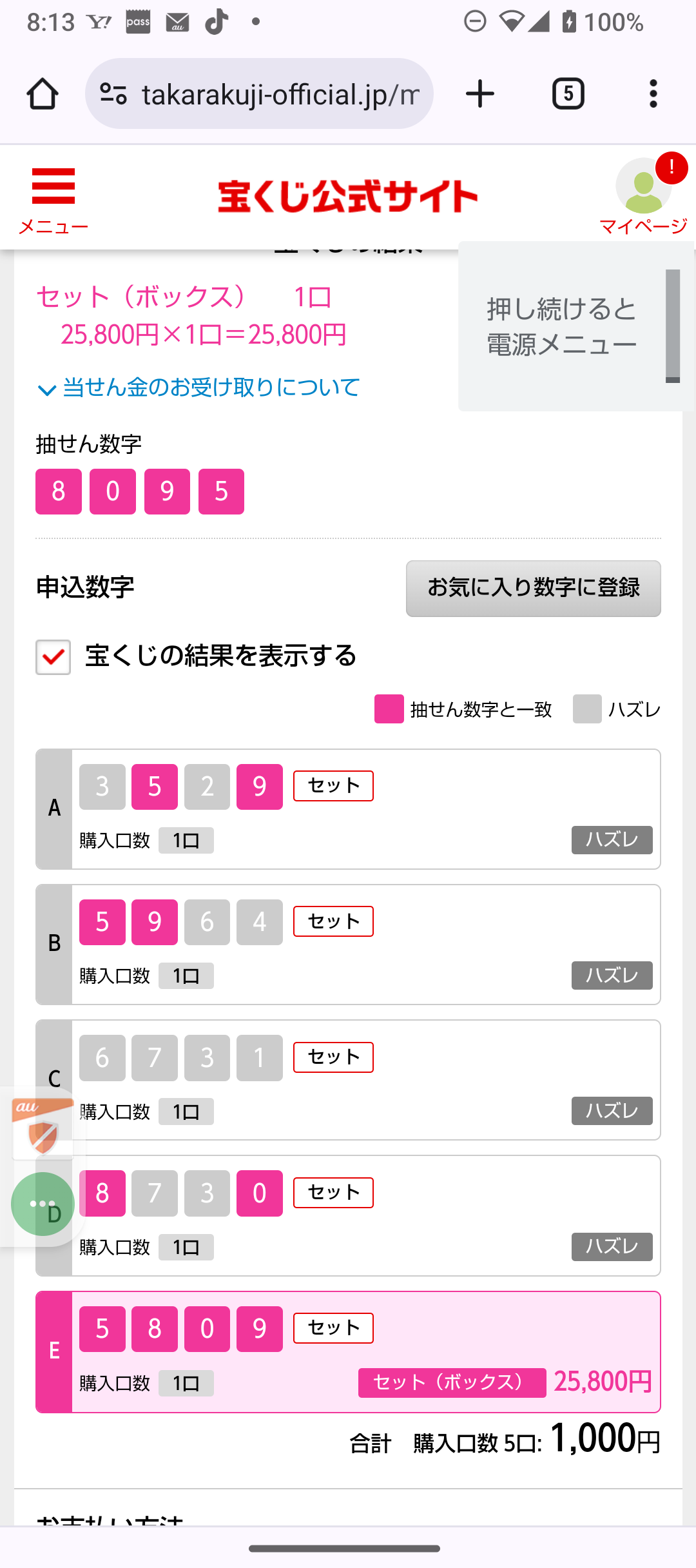The width and height of the screenshot is (696, 1568).
Task: Tap the browser home button
Action: point(43,94)
